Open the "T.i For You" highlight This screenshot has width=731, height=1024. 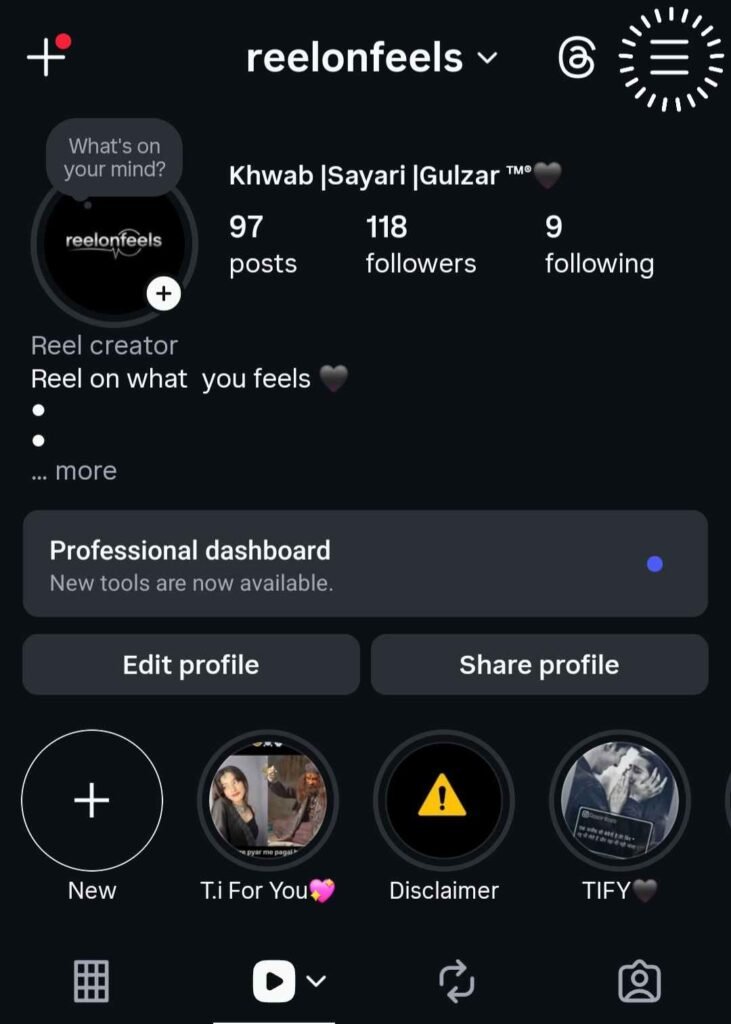[x=268, y=801]
